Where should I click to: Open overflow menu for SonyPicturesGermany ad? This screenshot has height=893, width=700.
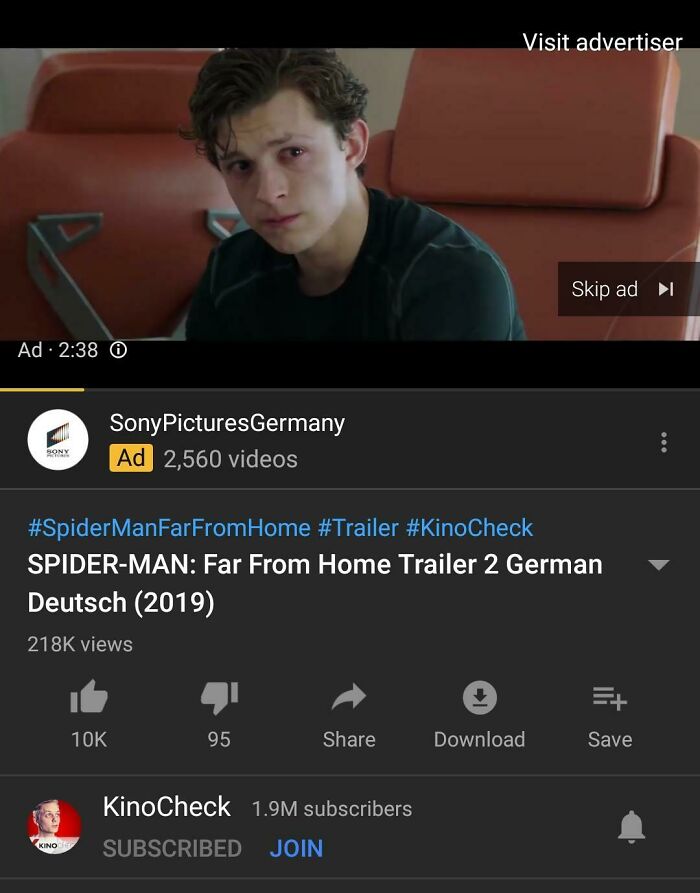tap(663, 442)
